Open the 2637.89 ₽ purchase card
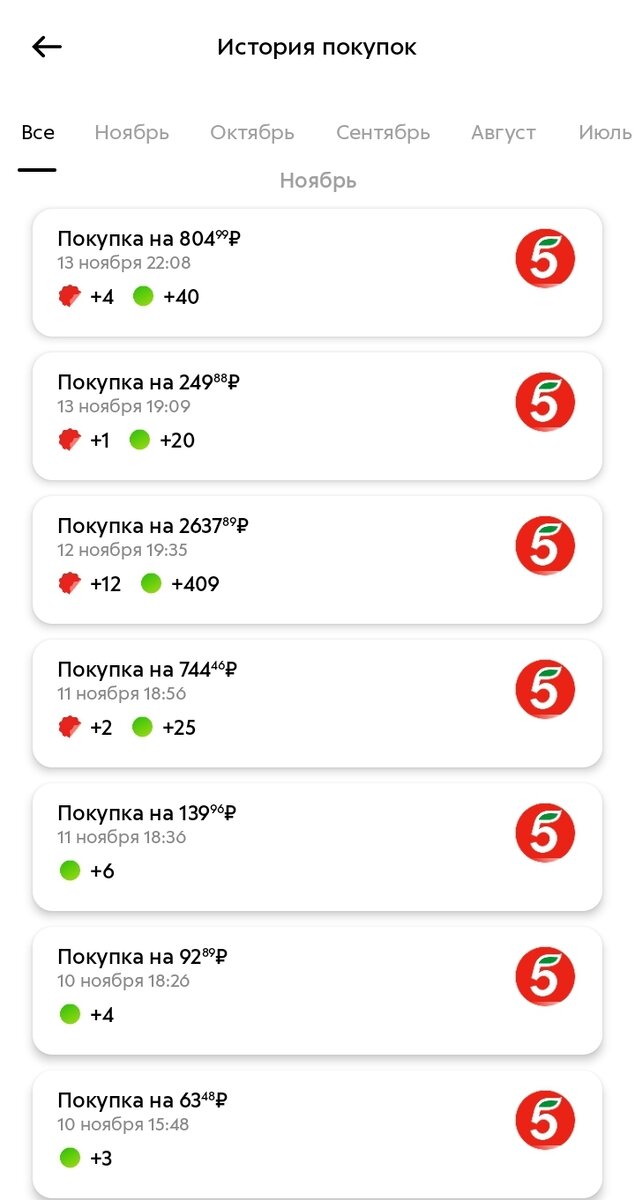The width and height of the screenshot is (635, 1200). coord(317,560)
